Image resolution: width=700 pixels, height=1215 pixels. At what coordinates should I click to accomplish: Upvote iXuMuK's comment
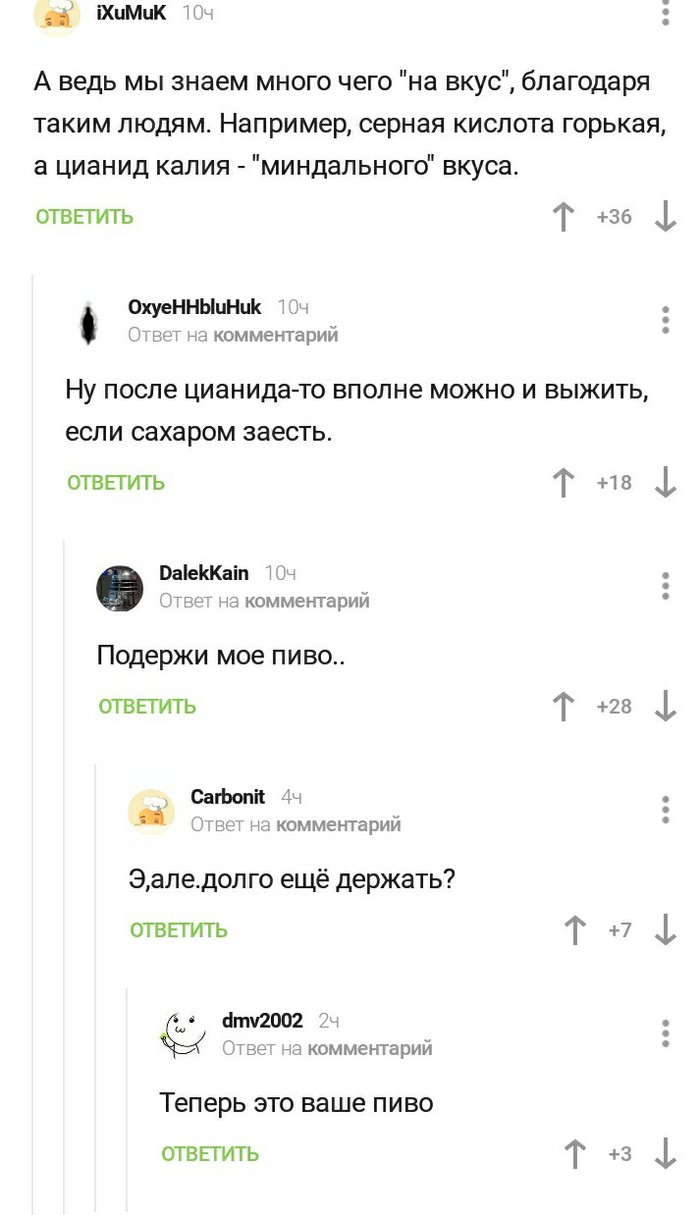(563, 217)
